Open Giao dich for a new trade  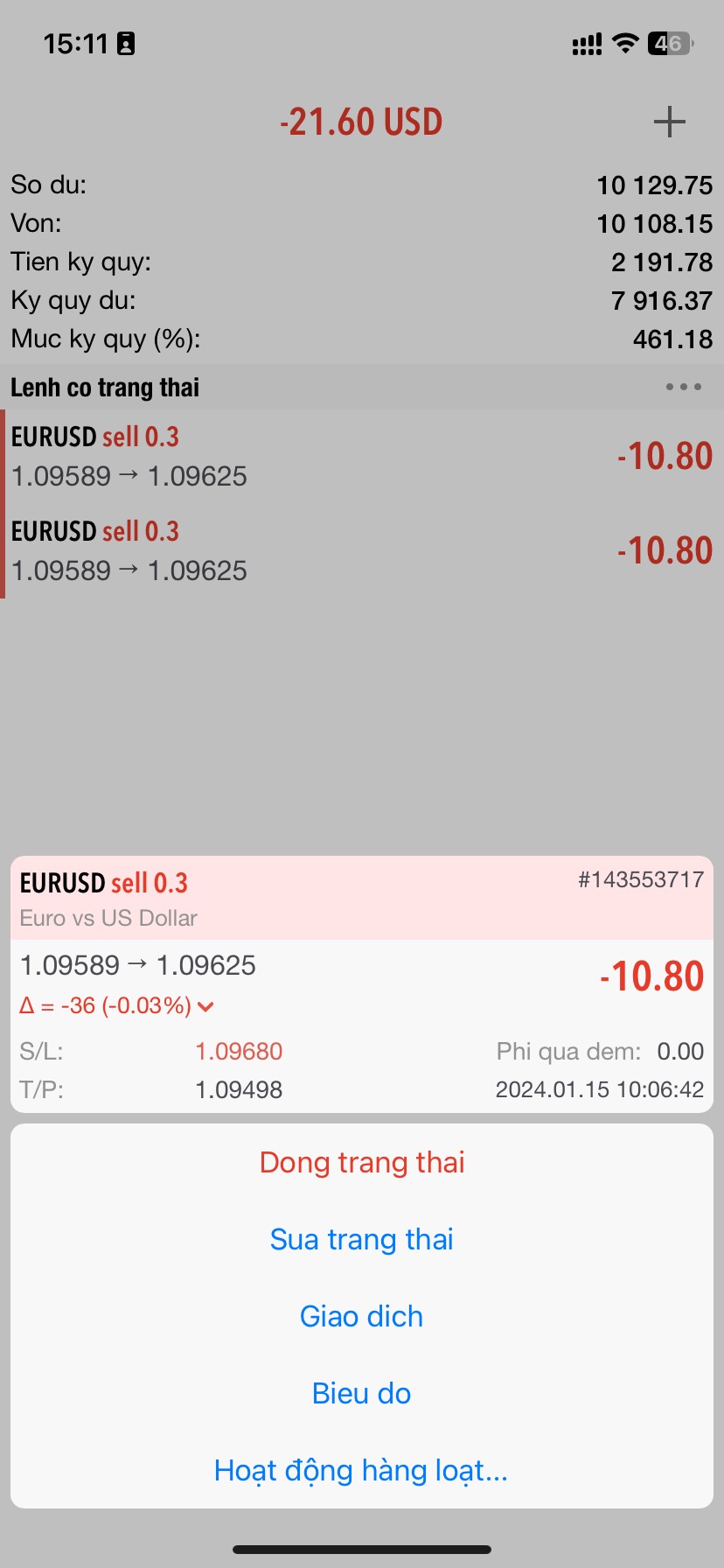(x=362, y=1317)
